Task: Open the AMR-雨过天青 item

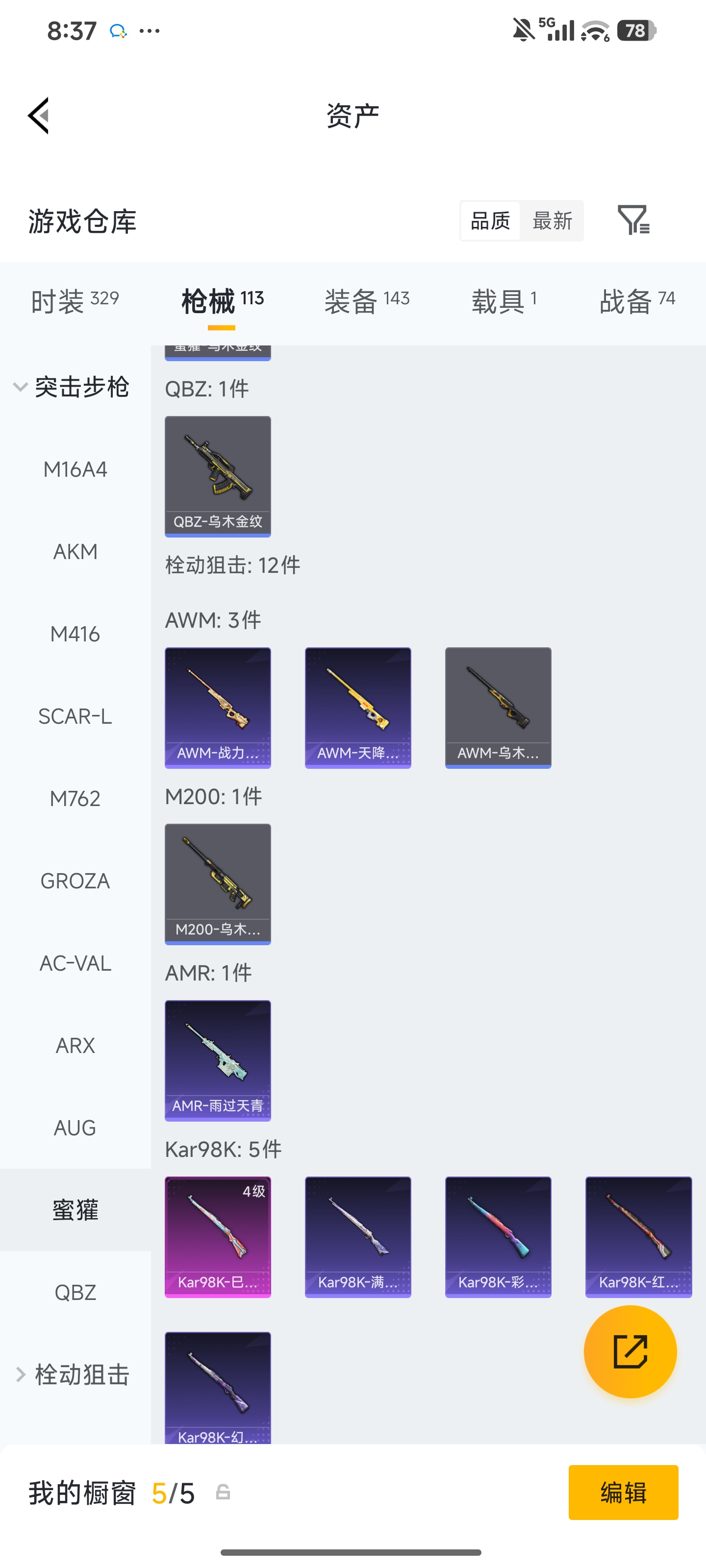Action: point(218,1061)
